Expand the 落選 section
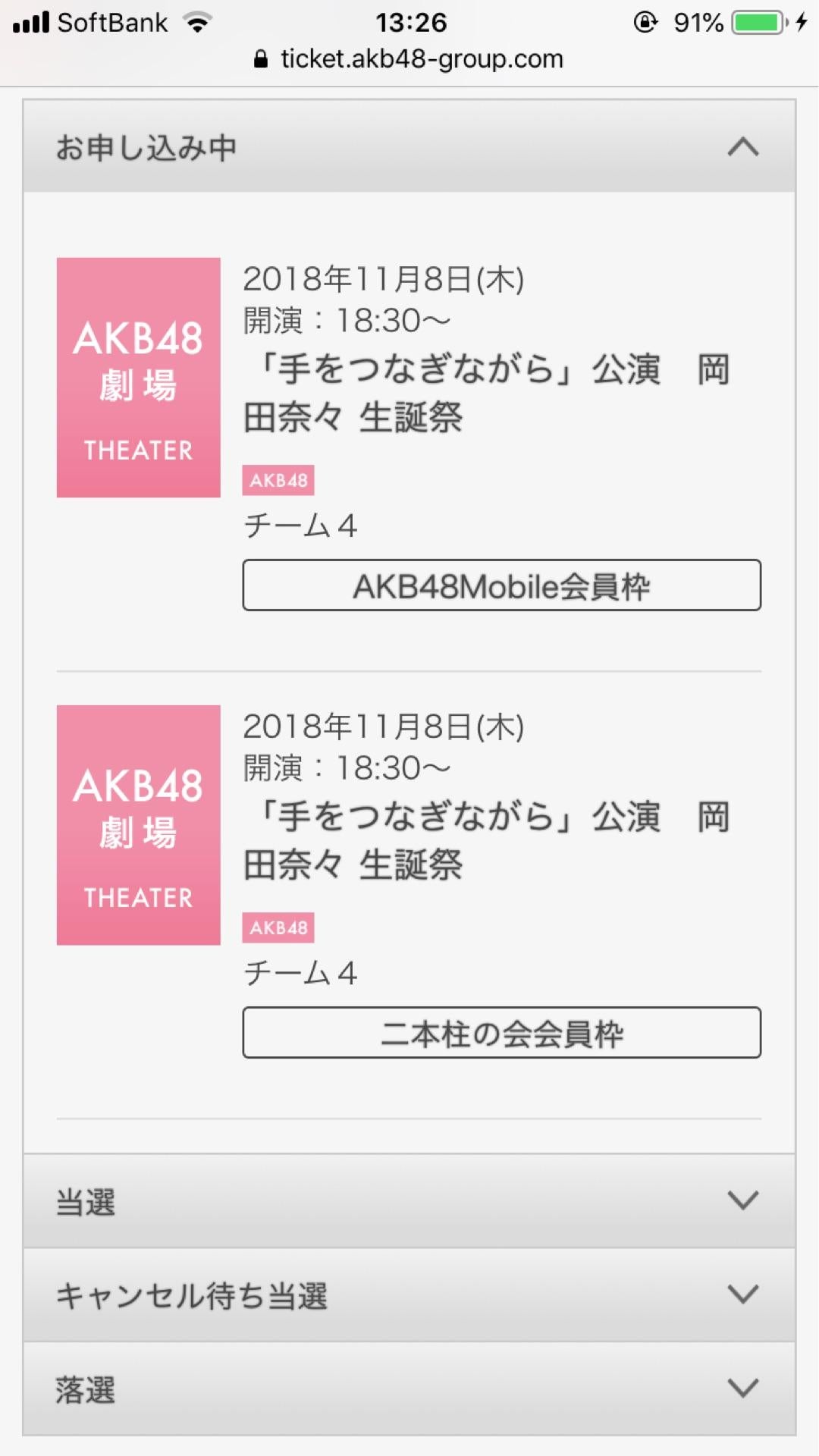The image size is (819, 1456). [x=409, y=1389]
